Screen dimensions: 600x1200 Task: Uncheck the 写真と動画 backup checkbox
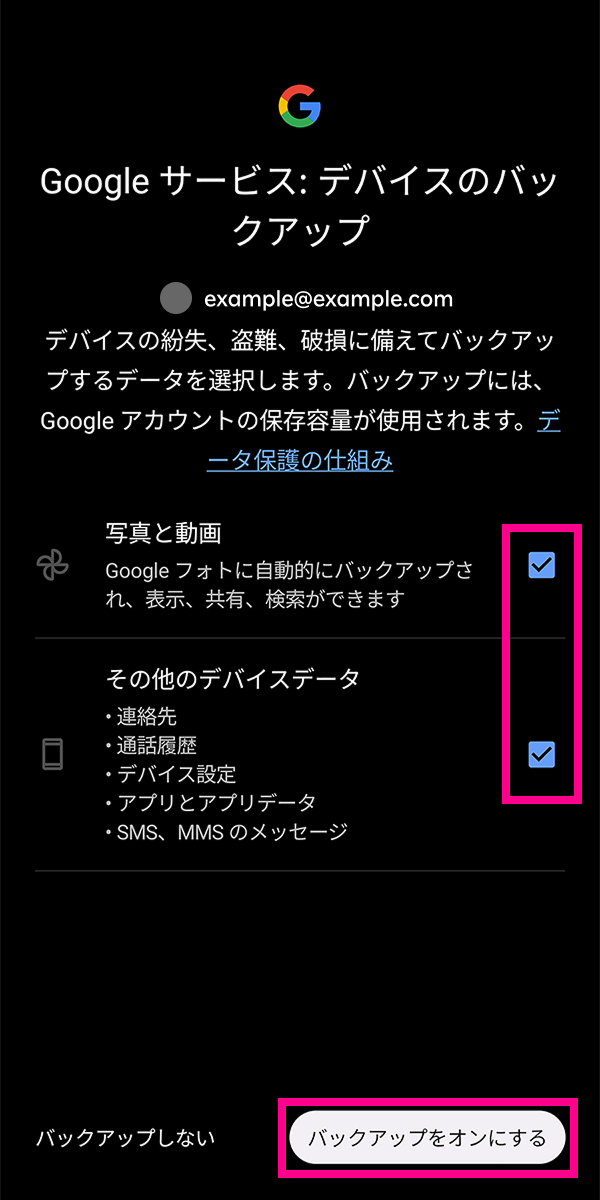[x=541, y=566]
